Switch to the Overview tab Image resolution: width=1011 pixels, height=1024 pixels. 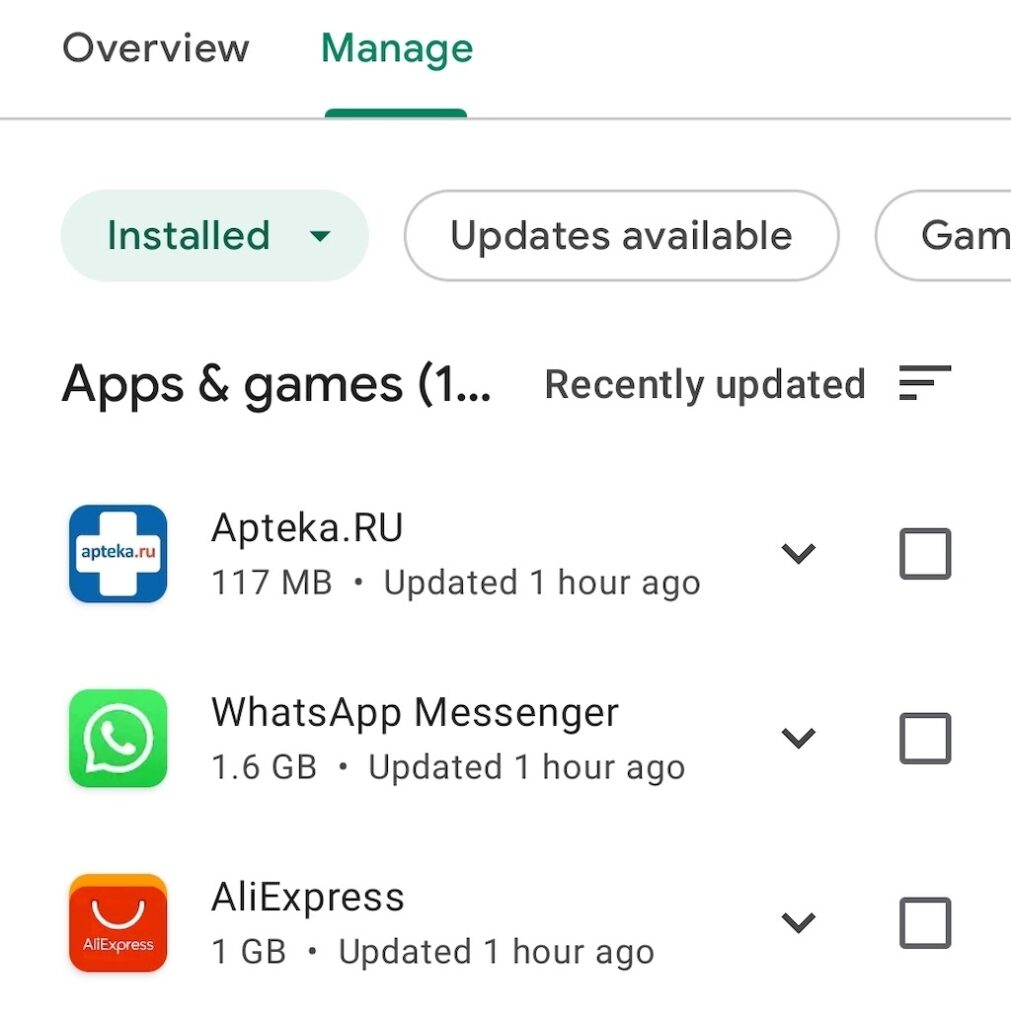click(155, 48)
